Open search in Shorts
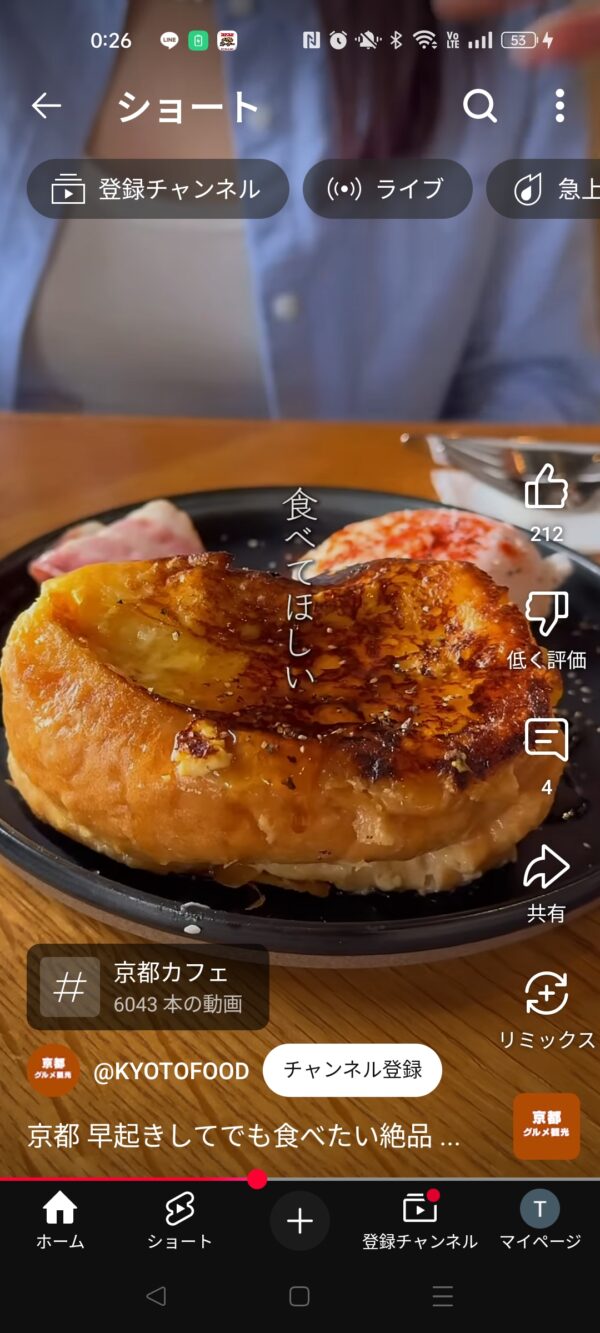The height and width of the screenshot is (1333, 600). click(x=480, y=106)
